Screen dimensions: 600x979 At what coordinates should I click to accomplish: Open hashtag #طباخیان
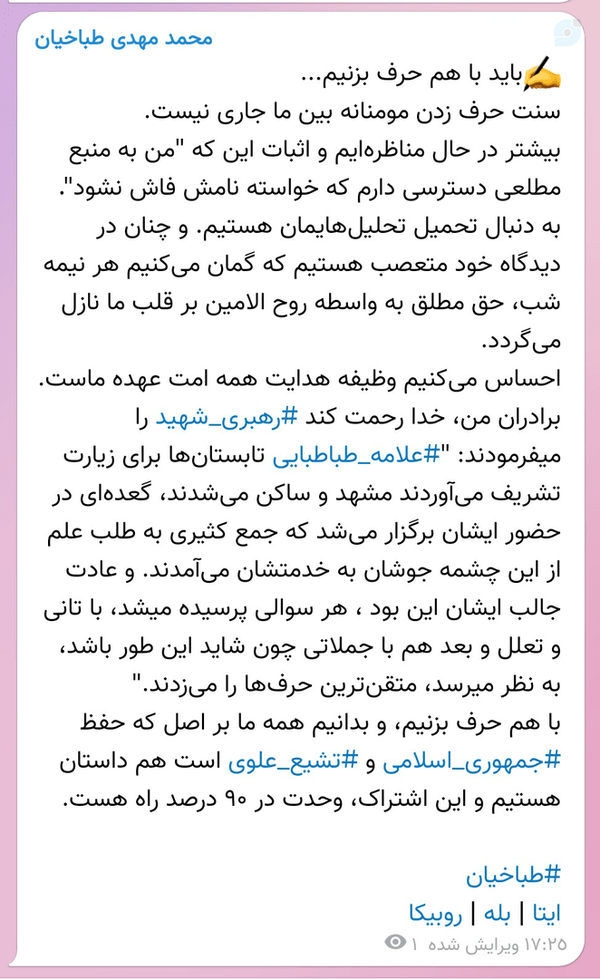click(513, 875)
